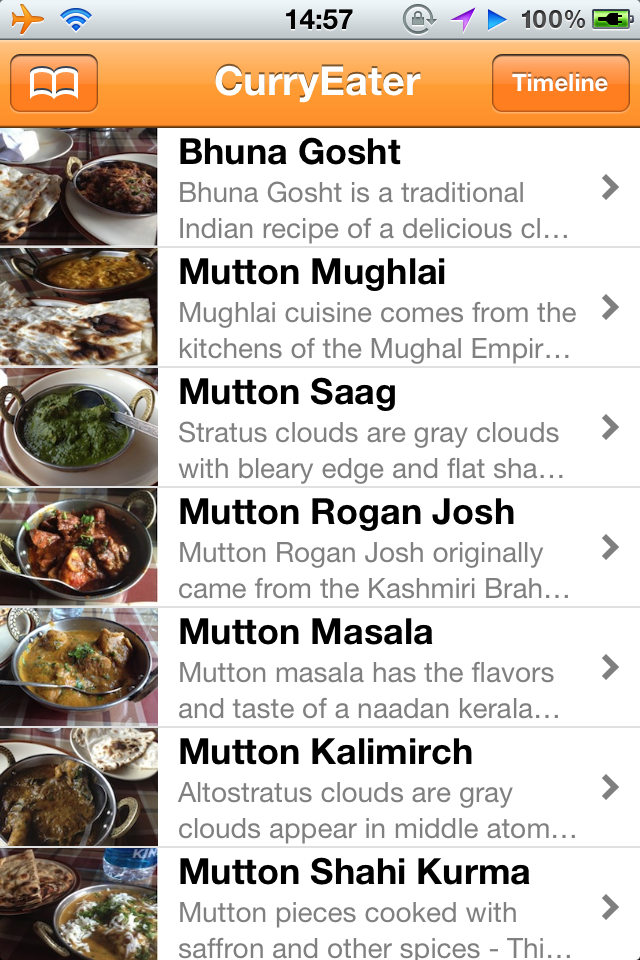This screenshot has height=960, width=640.
Task: Select the Mutton Saag entry
Action: [380, 428]
